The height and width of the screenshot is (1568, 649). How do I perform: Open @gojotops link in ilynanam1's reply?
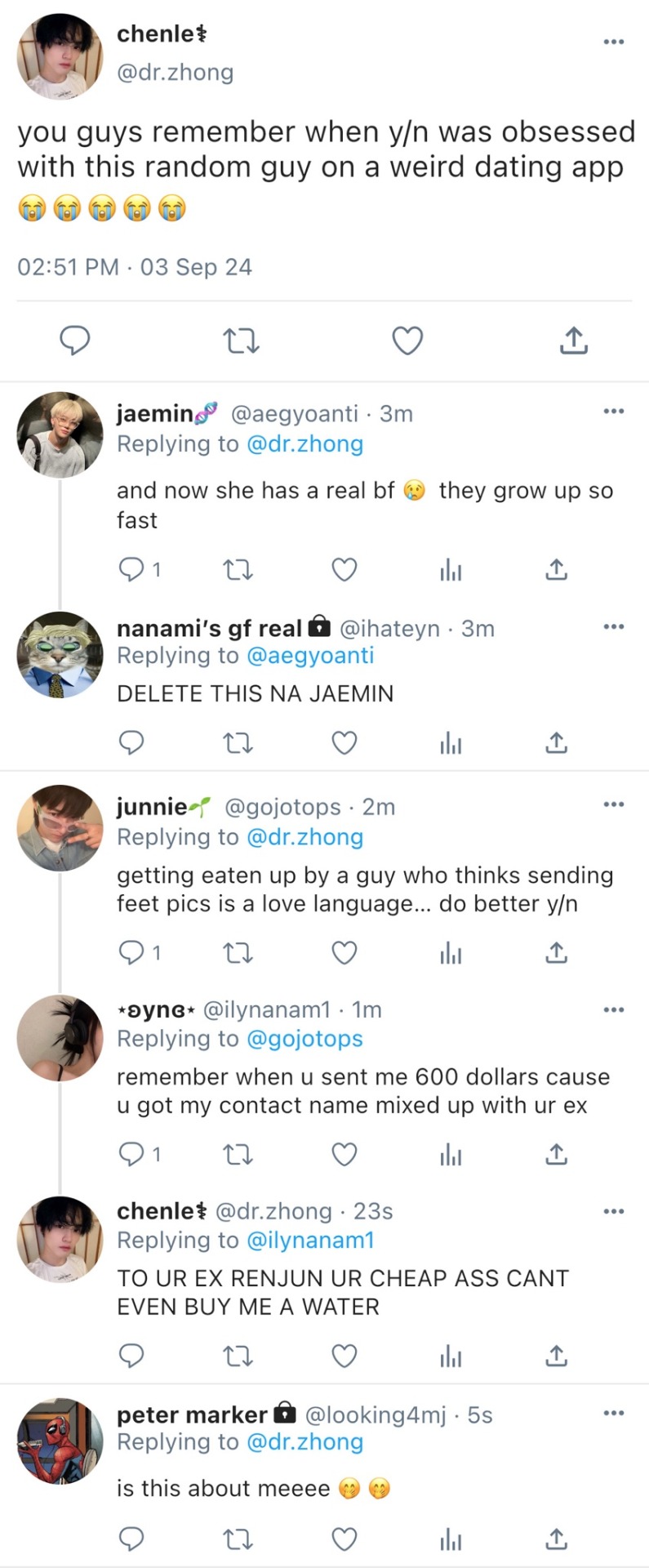point(304,1039)
